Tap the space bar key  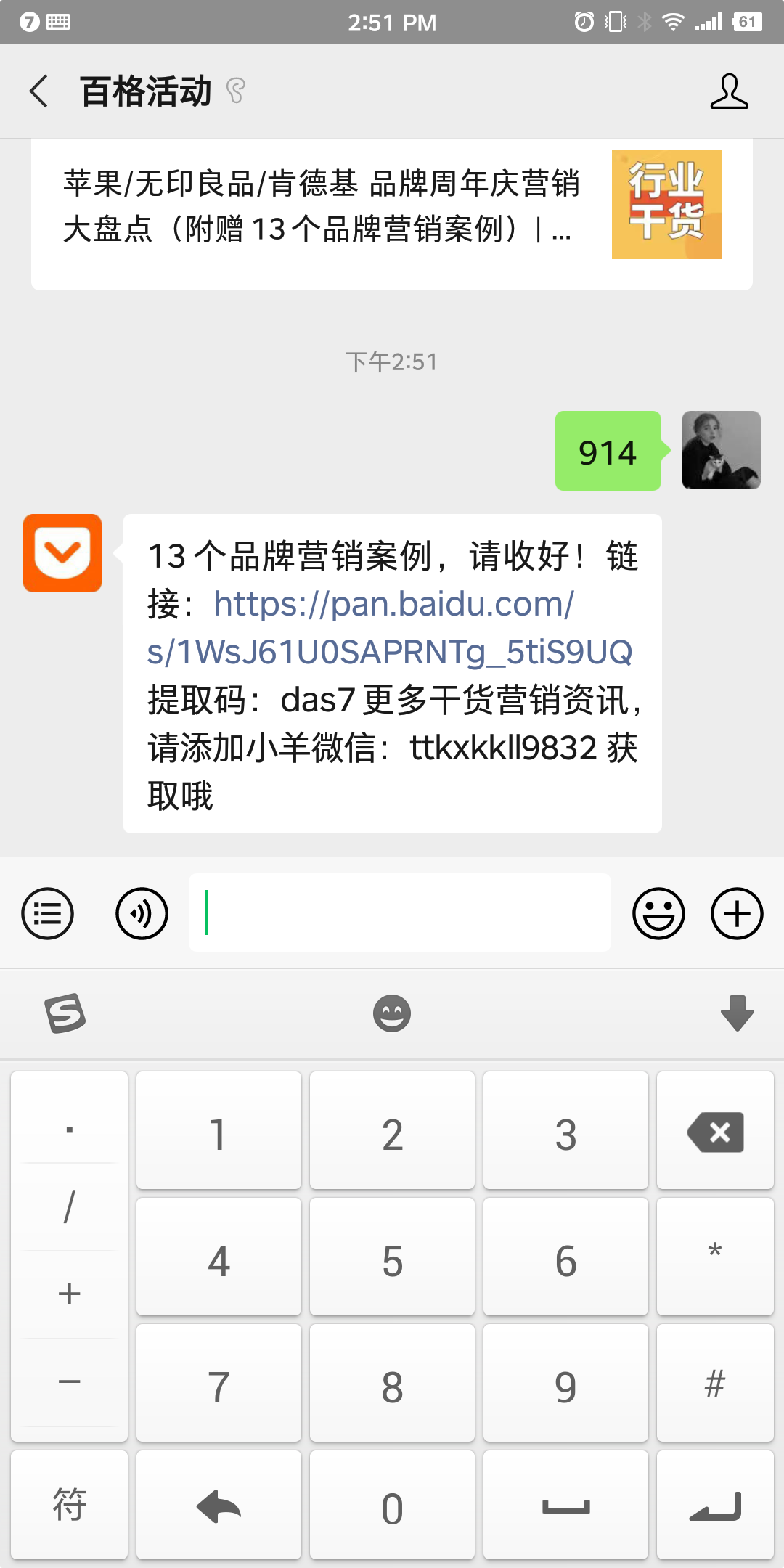[x=565, y=1505]
